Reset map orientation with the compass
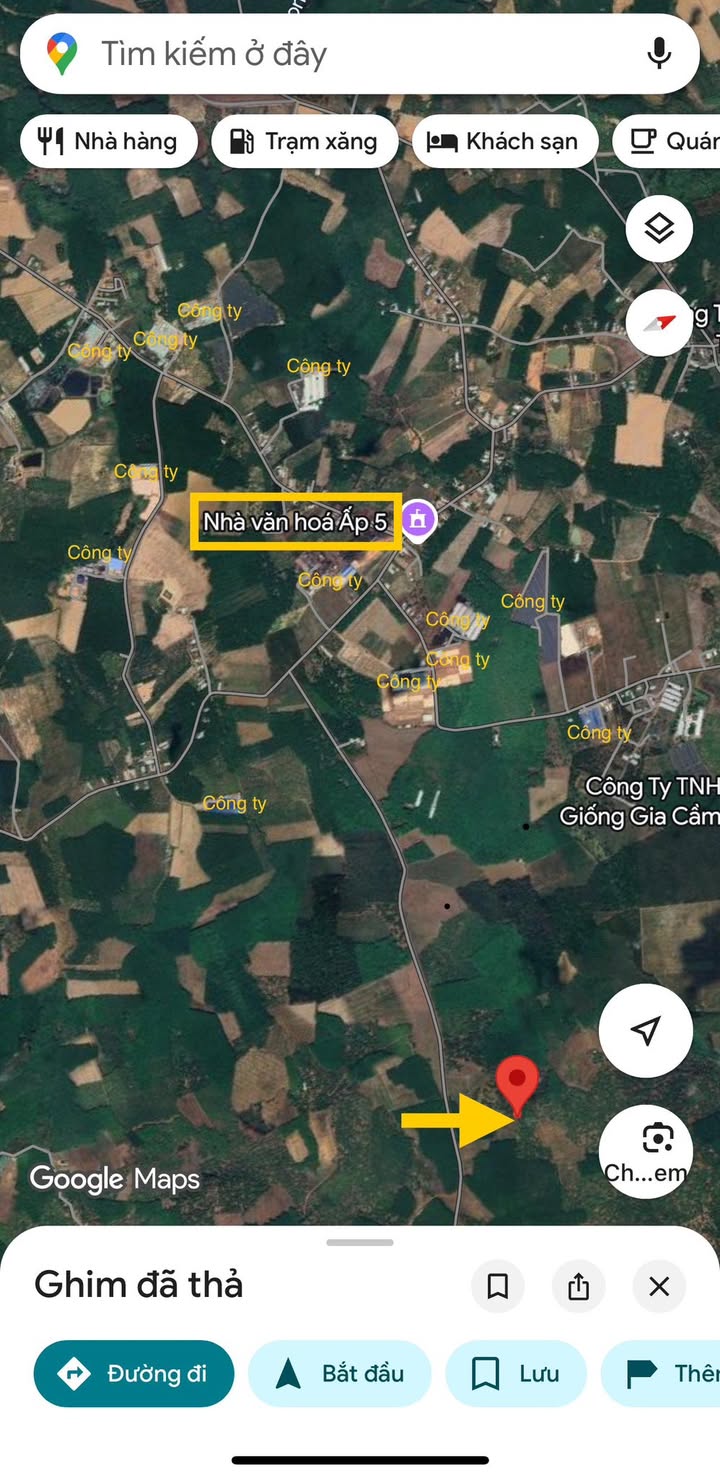720x1478 pixels. tap(659, 322)
